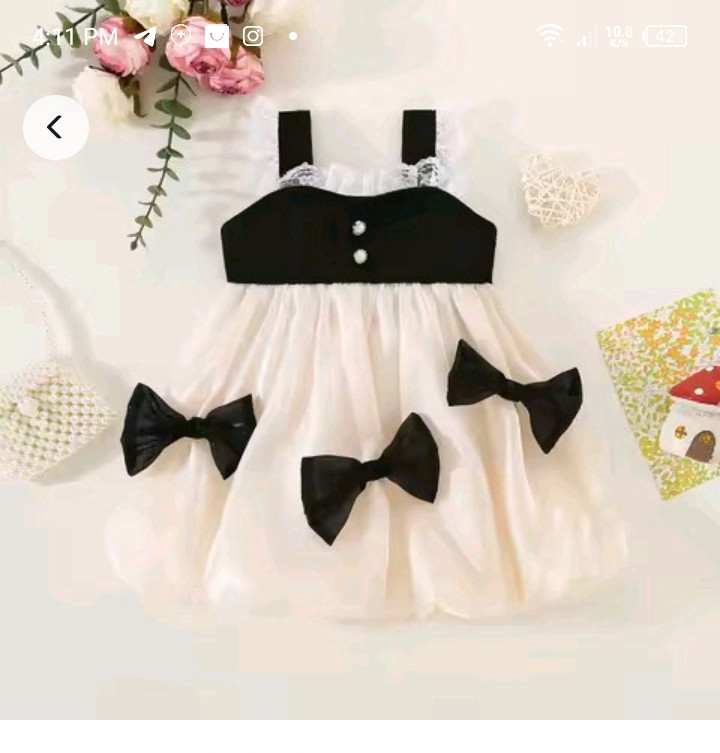This screenshot has height=753, width=720.
Task: Open the dress product image
Action: [360, 400]
